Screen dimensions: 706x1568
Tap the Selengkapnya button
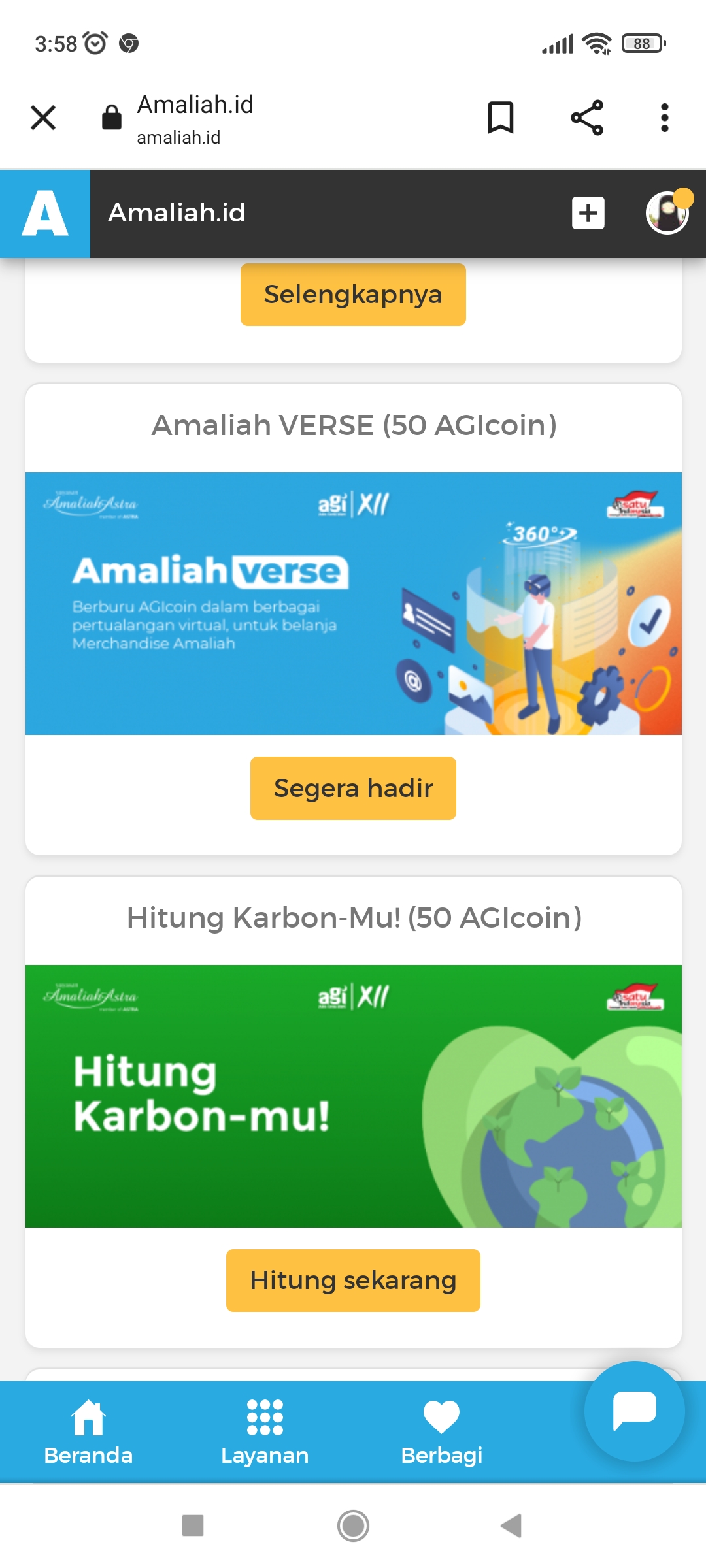click(353, 295)
